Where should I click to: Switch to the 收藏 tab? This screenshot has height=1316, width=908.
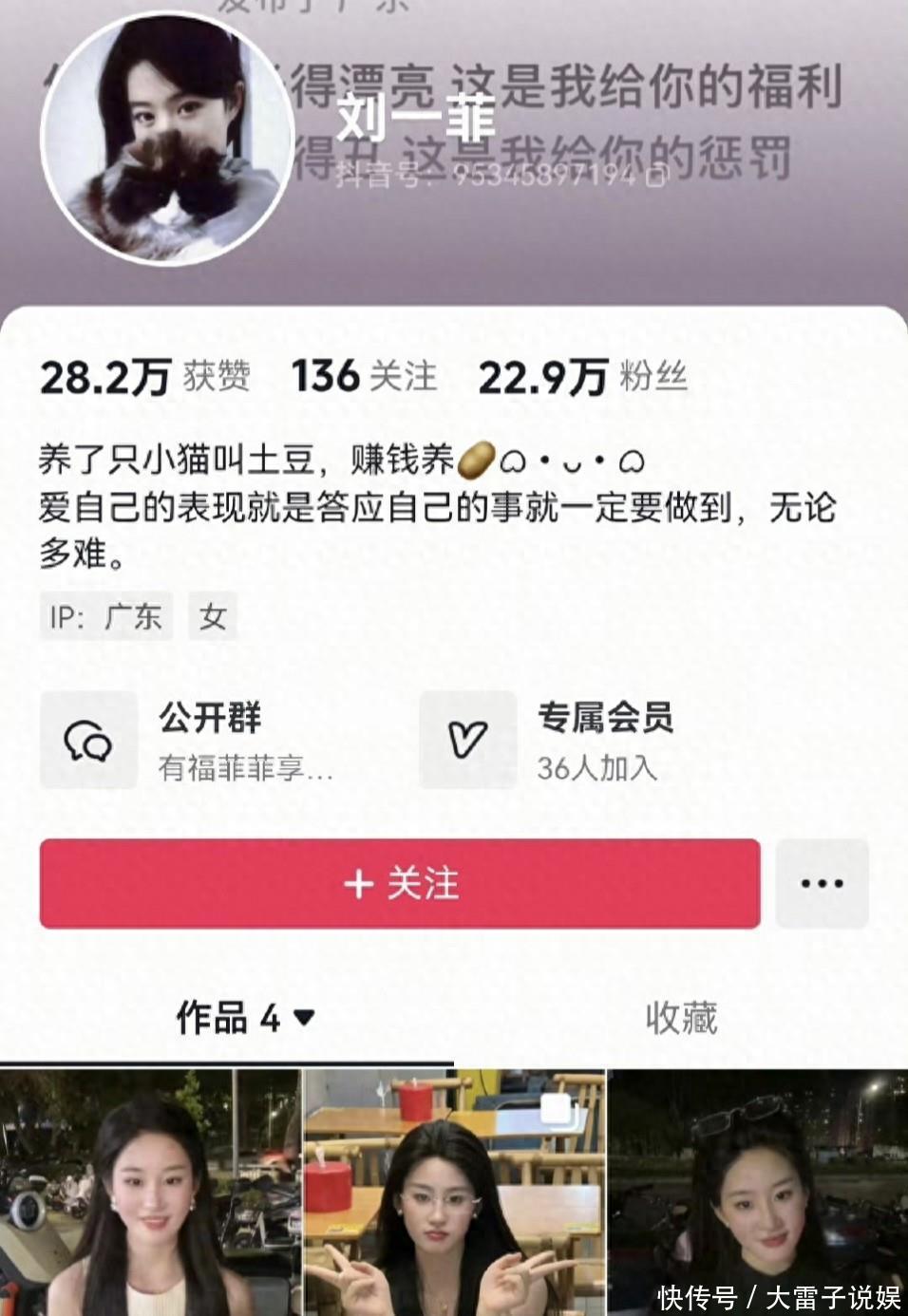click(681, 1018)
